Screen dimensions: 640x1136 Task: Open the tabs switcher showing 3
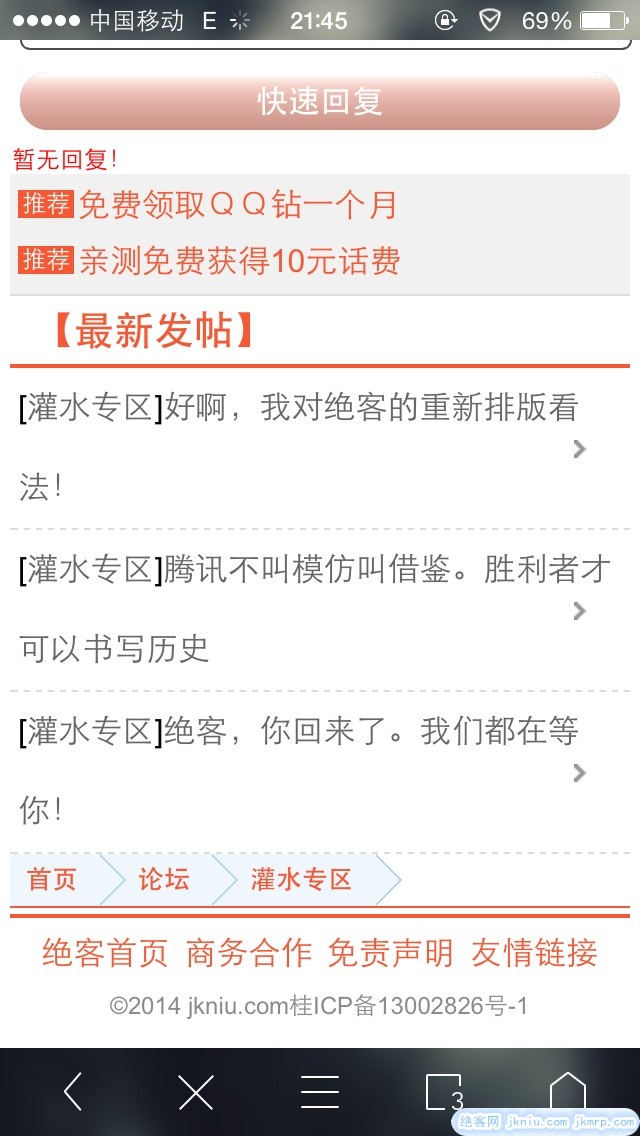pyautogui.click(x=444, y=1092)
